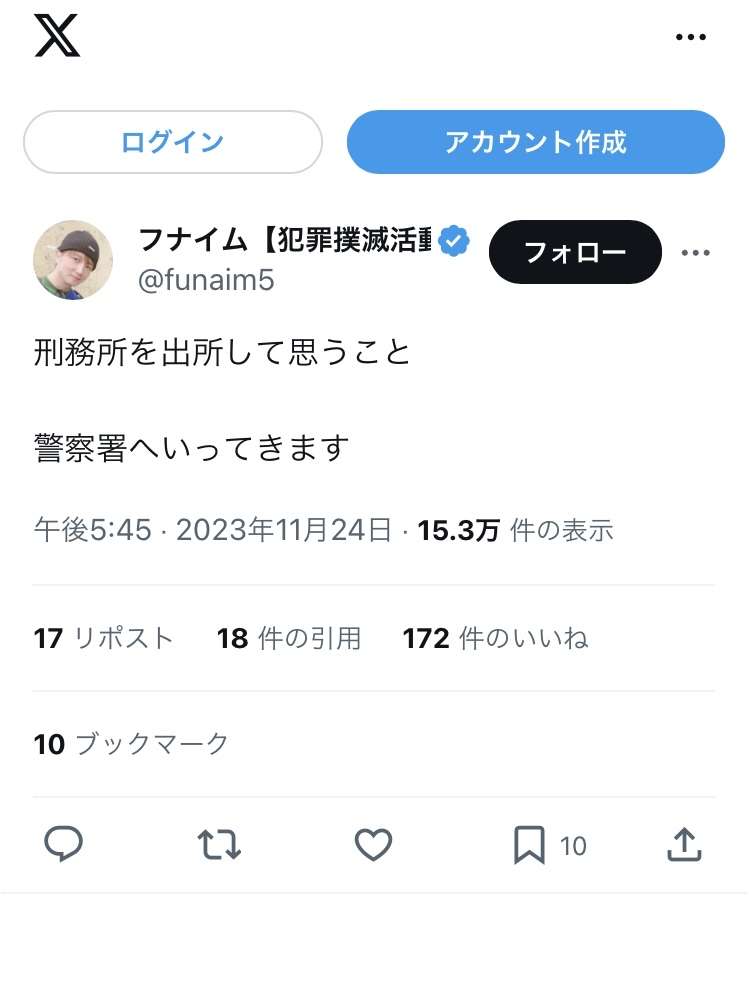
Task: Bookmark this post
Action: coord(530,846)
